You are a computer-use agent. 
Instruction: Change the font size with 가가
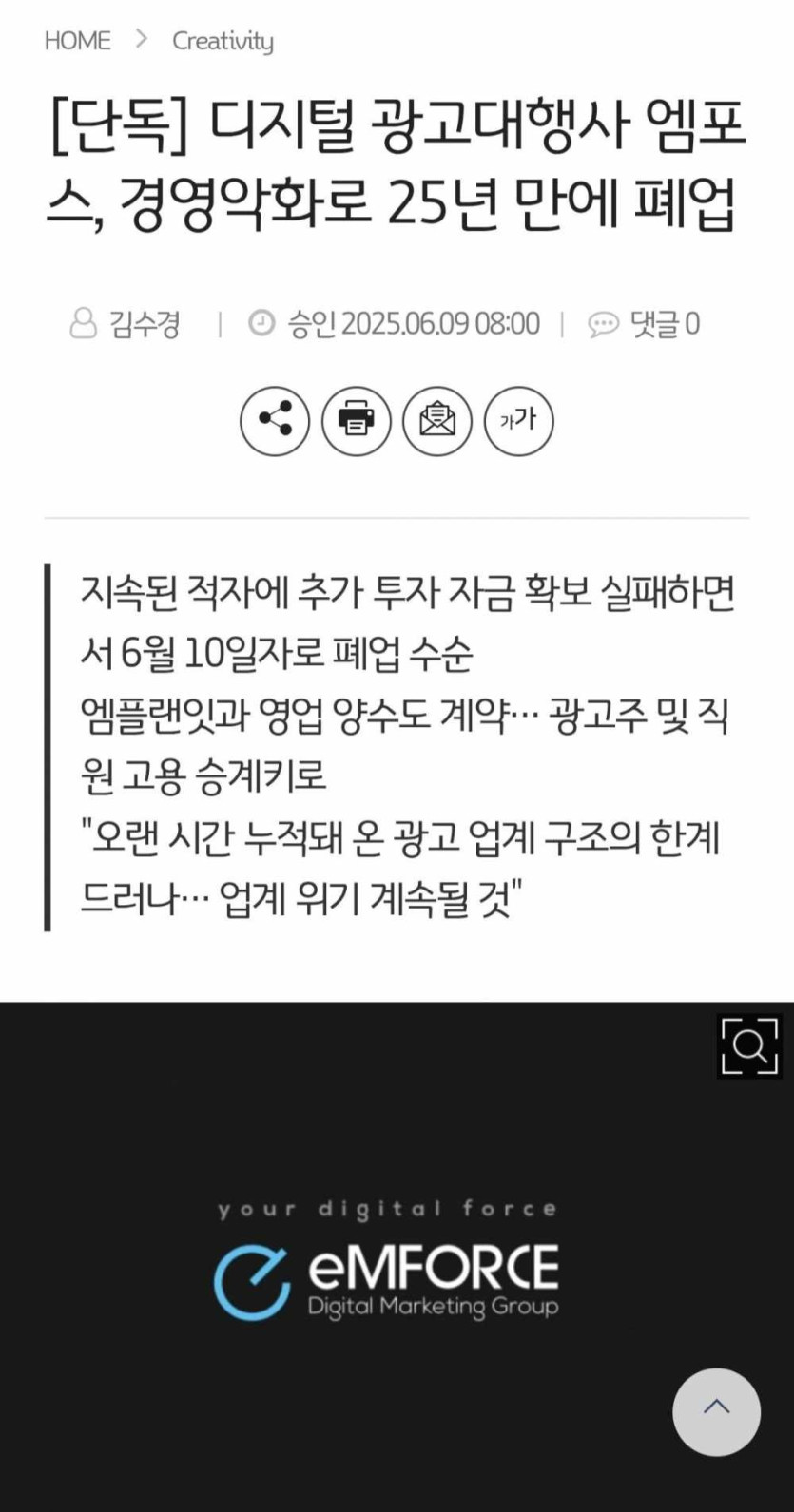pyautogui.click(x=518, y=420)
